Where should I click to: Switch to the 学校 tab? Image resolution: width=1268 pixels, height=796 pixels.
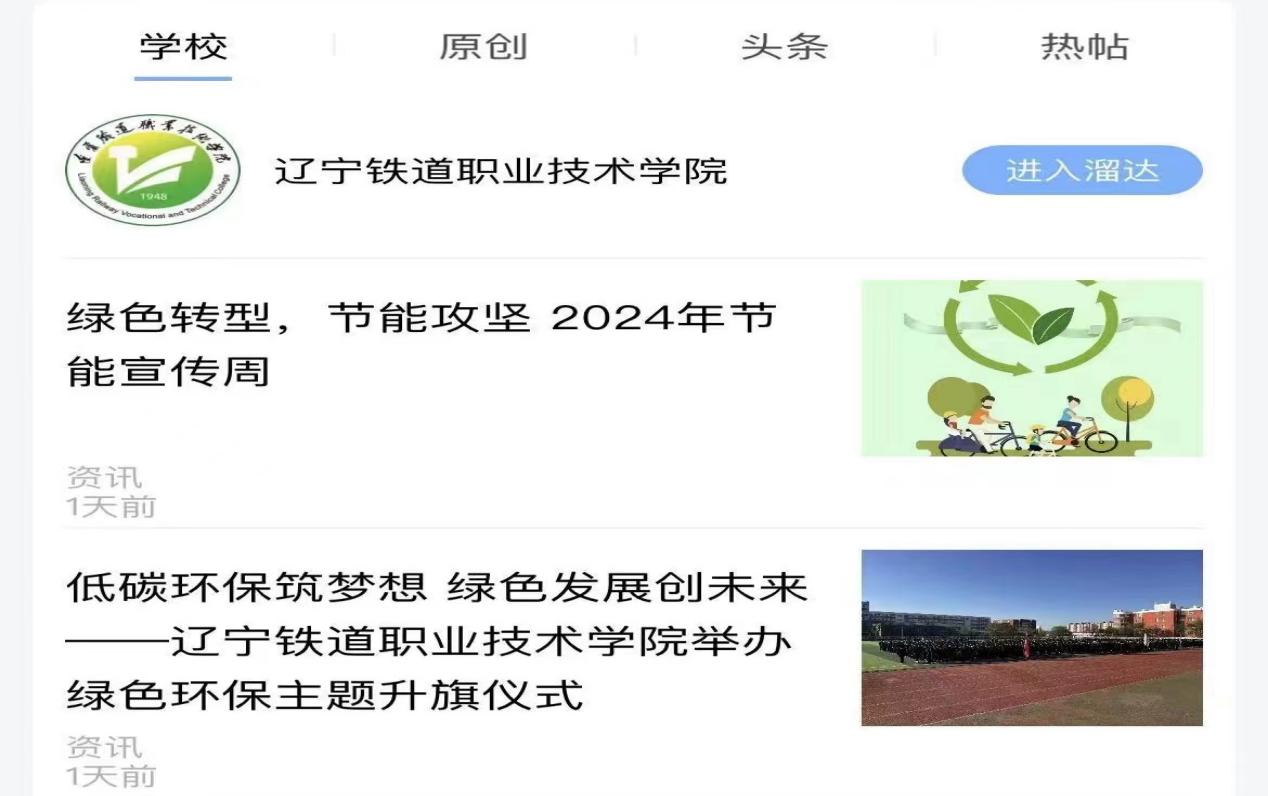point(184,47)
